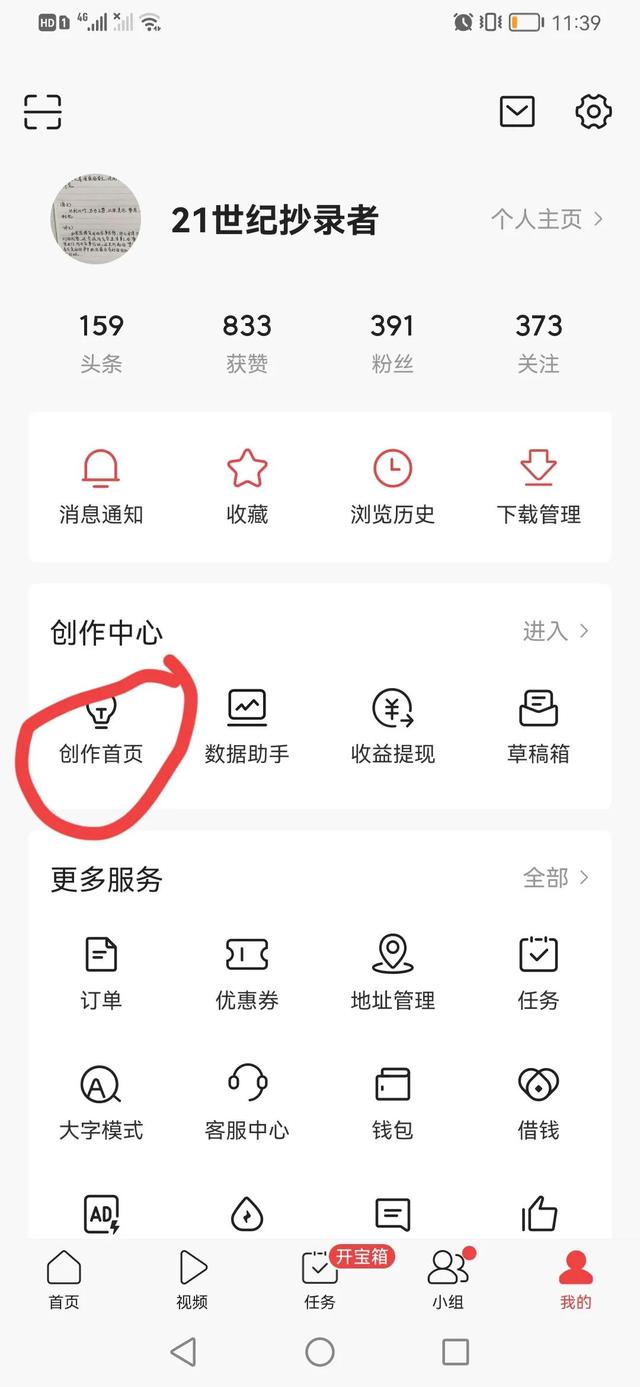Screen dimensions: 640x1387
Task: Switch to the 视频 tab
Action: click(x=192, y=1280)
